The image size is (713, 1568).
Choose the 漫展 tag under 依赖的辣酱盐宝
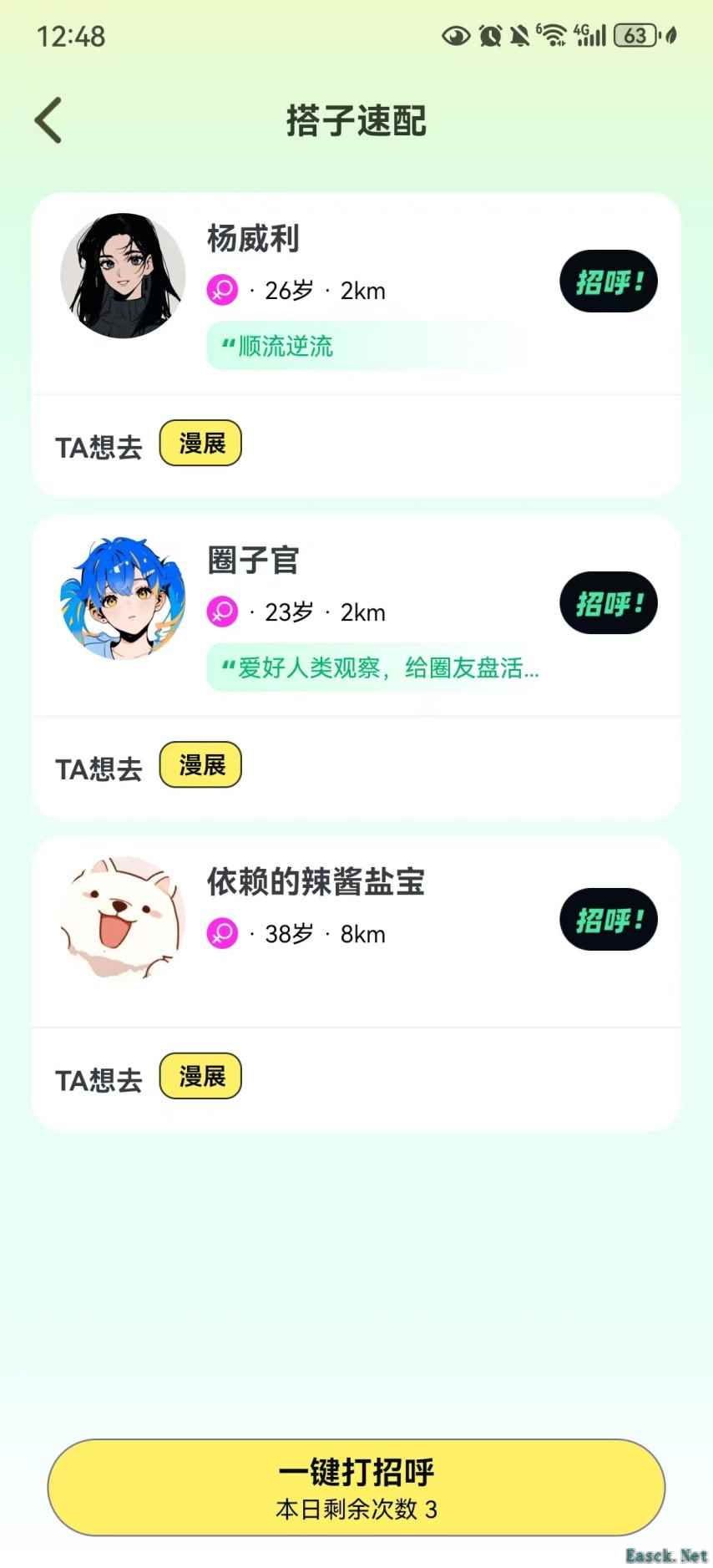pyautogui.click(x=200, y=1076)
